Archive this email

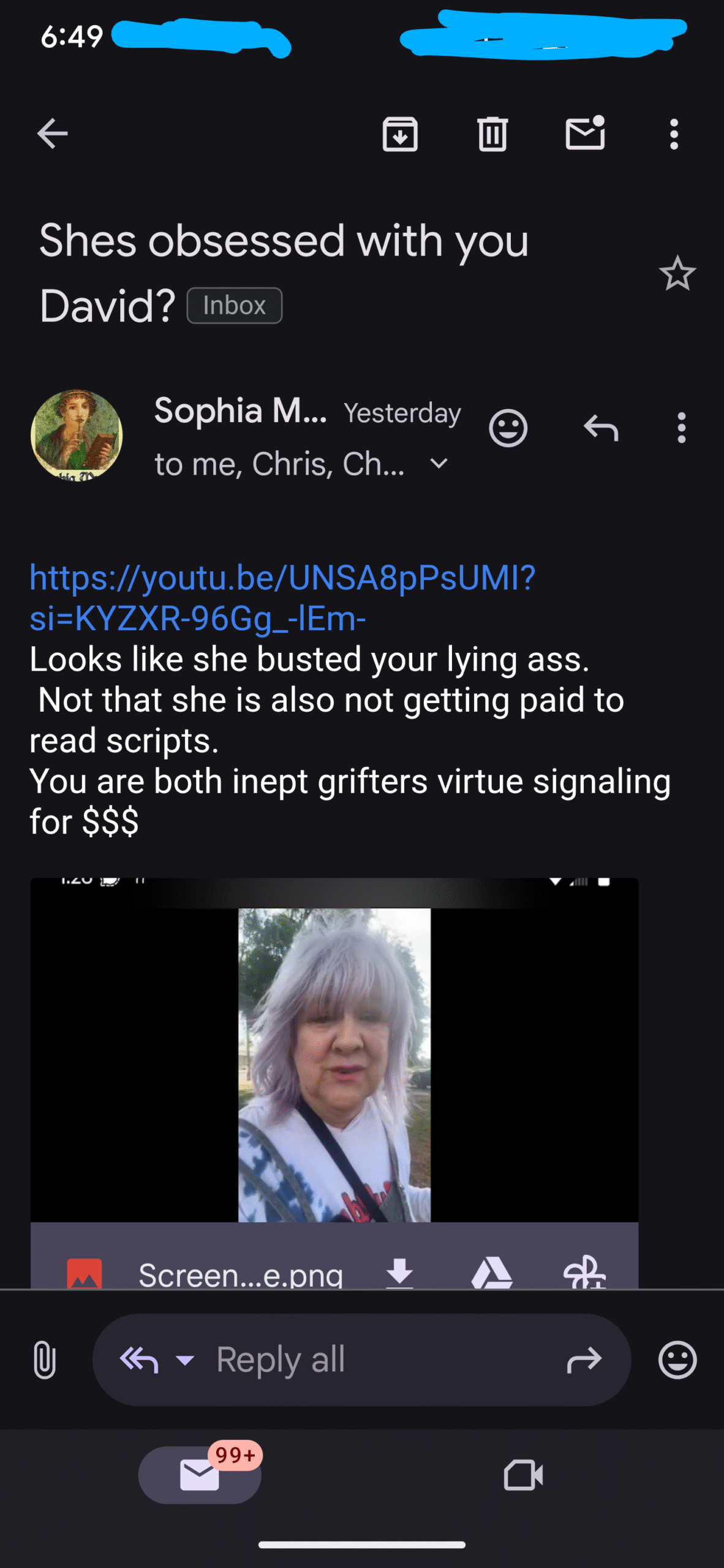tap(400, 134)
